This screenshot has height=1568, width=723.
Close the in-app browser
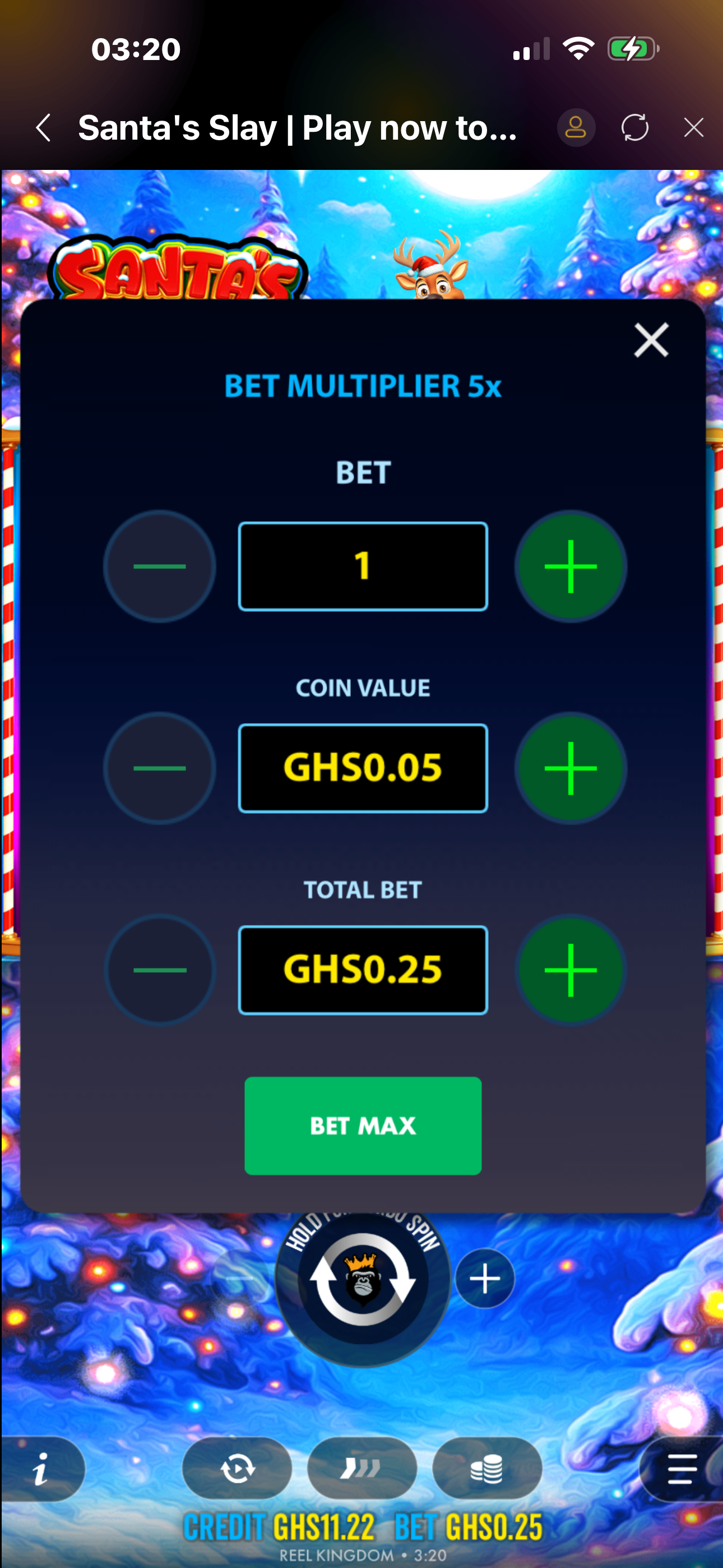(693, 128)
